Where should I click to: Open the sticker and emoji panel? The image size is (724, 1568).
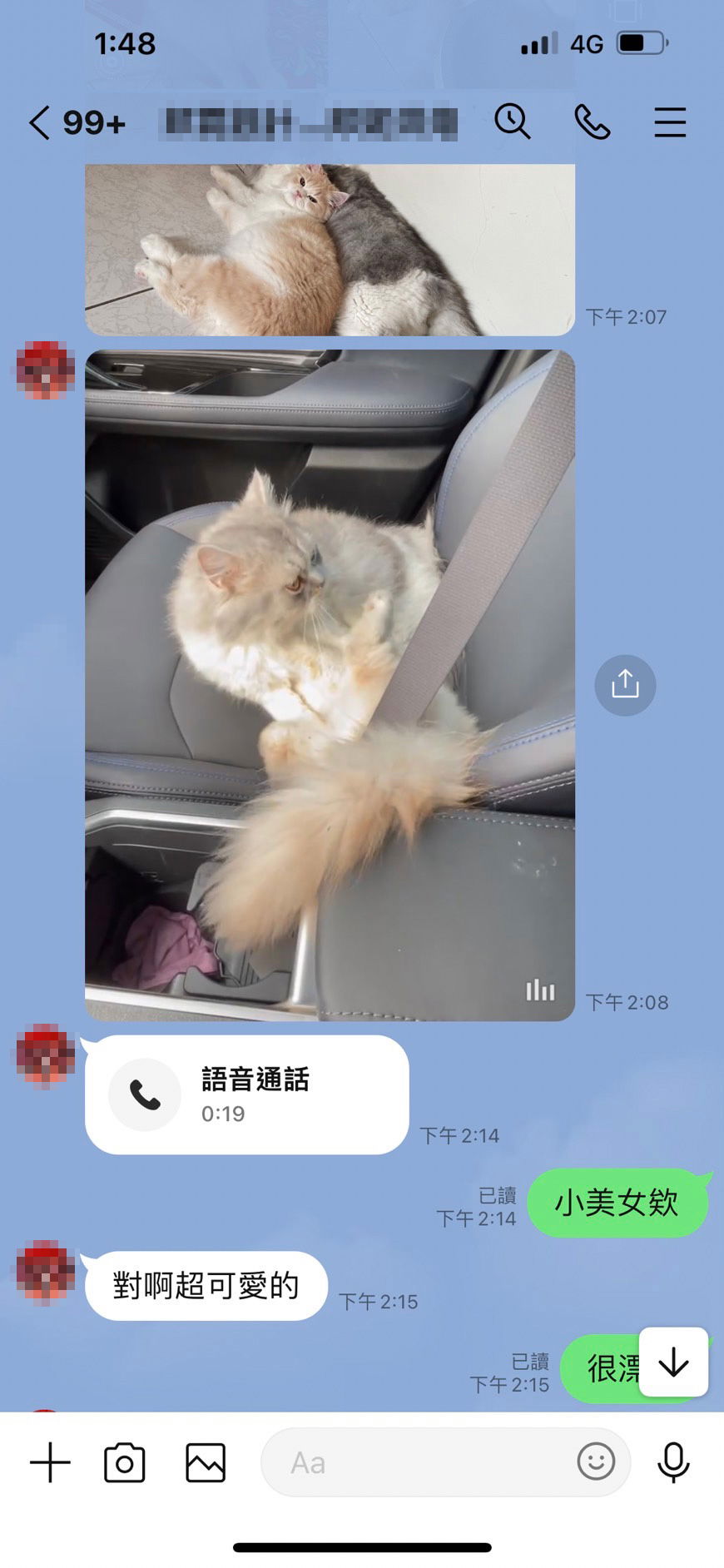pos(596,1461)
